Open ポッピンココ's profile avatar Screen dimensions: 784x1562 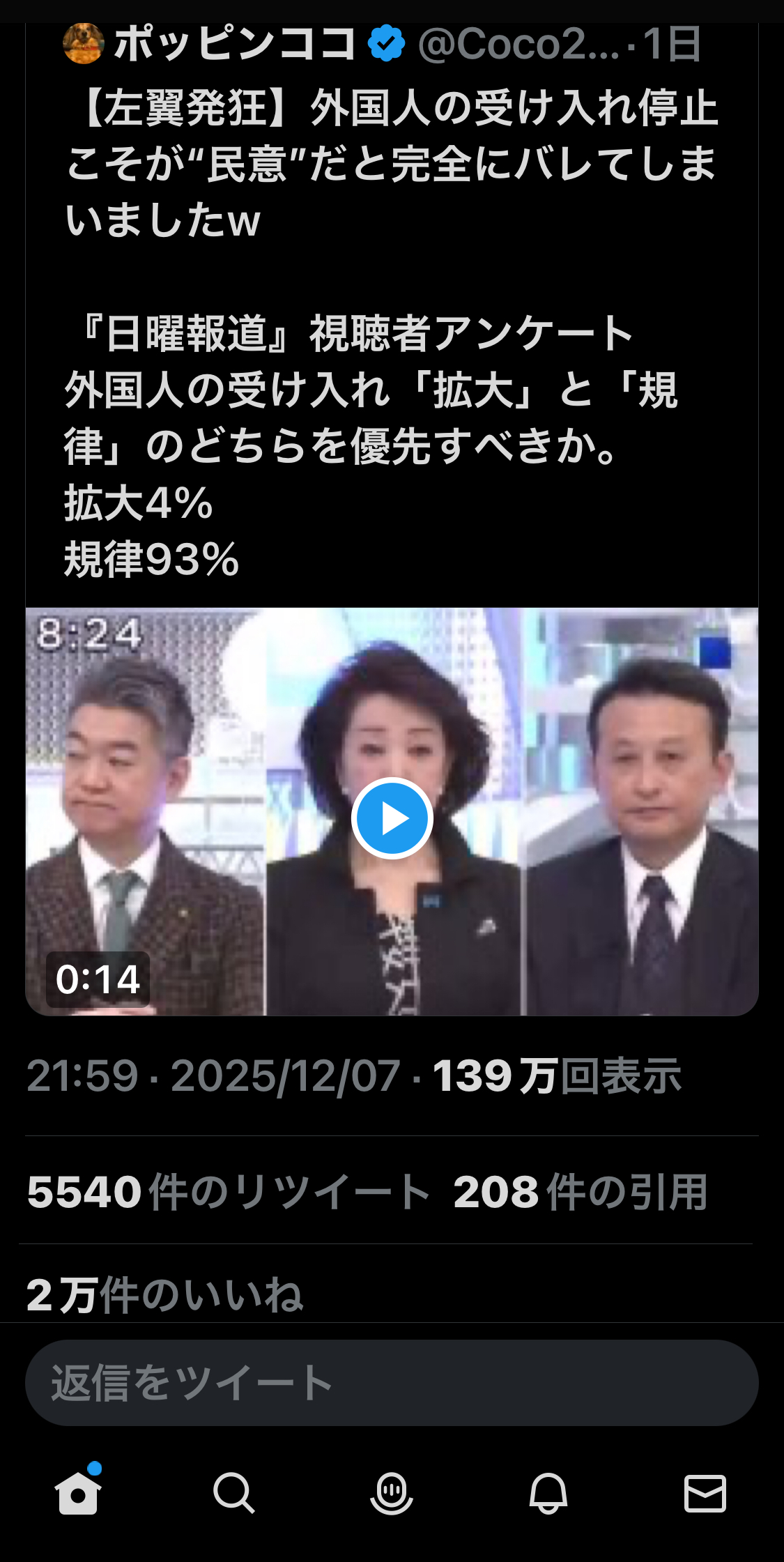pos(83,43)
